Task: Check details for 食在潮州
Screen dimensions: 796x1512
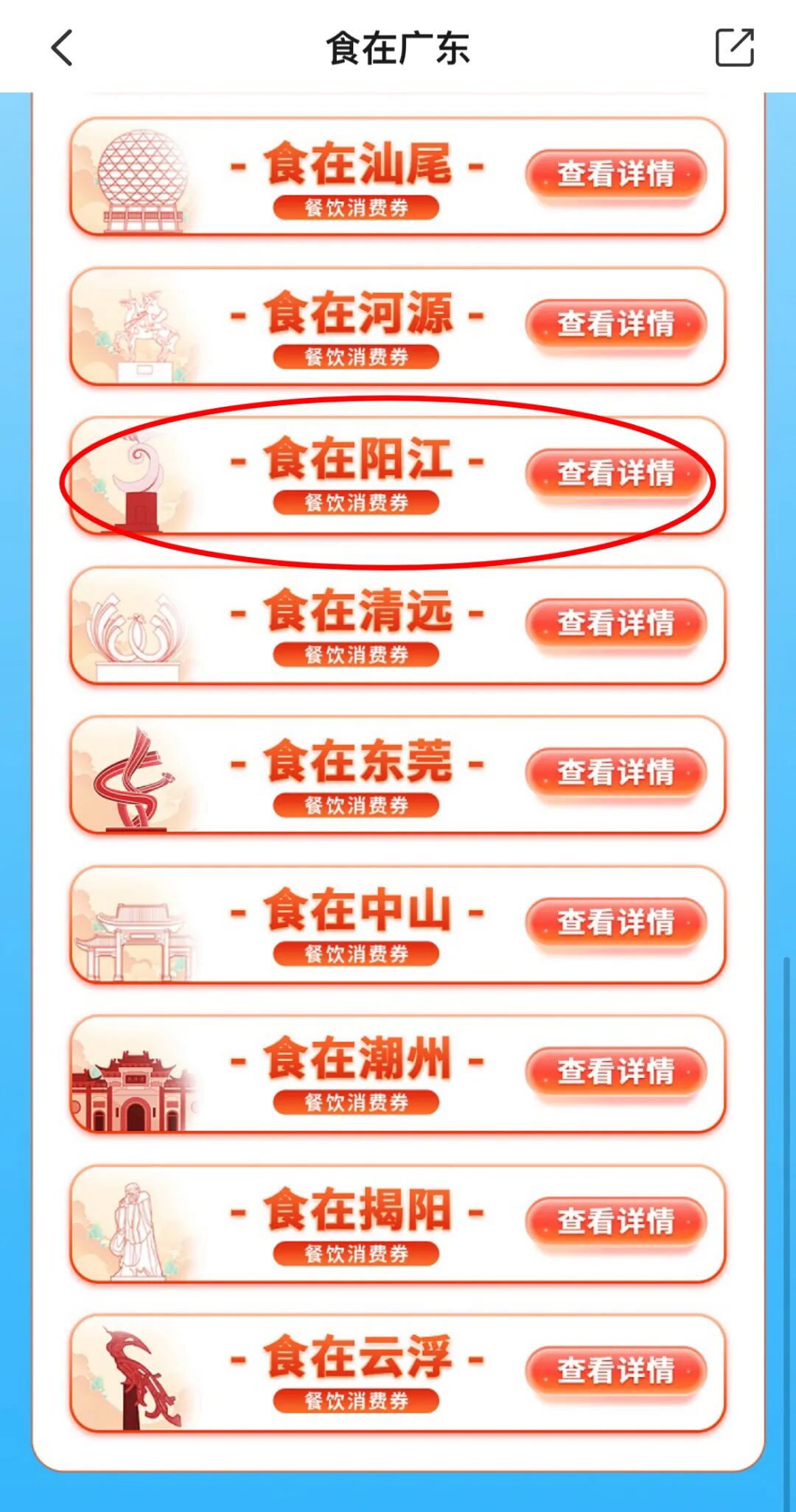Action: click(616, 1072)
